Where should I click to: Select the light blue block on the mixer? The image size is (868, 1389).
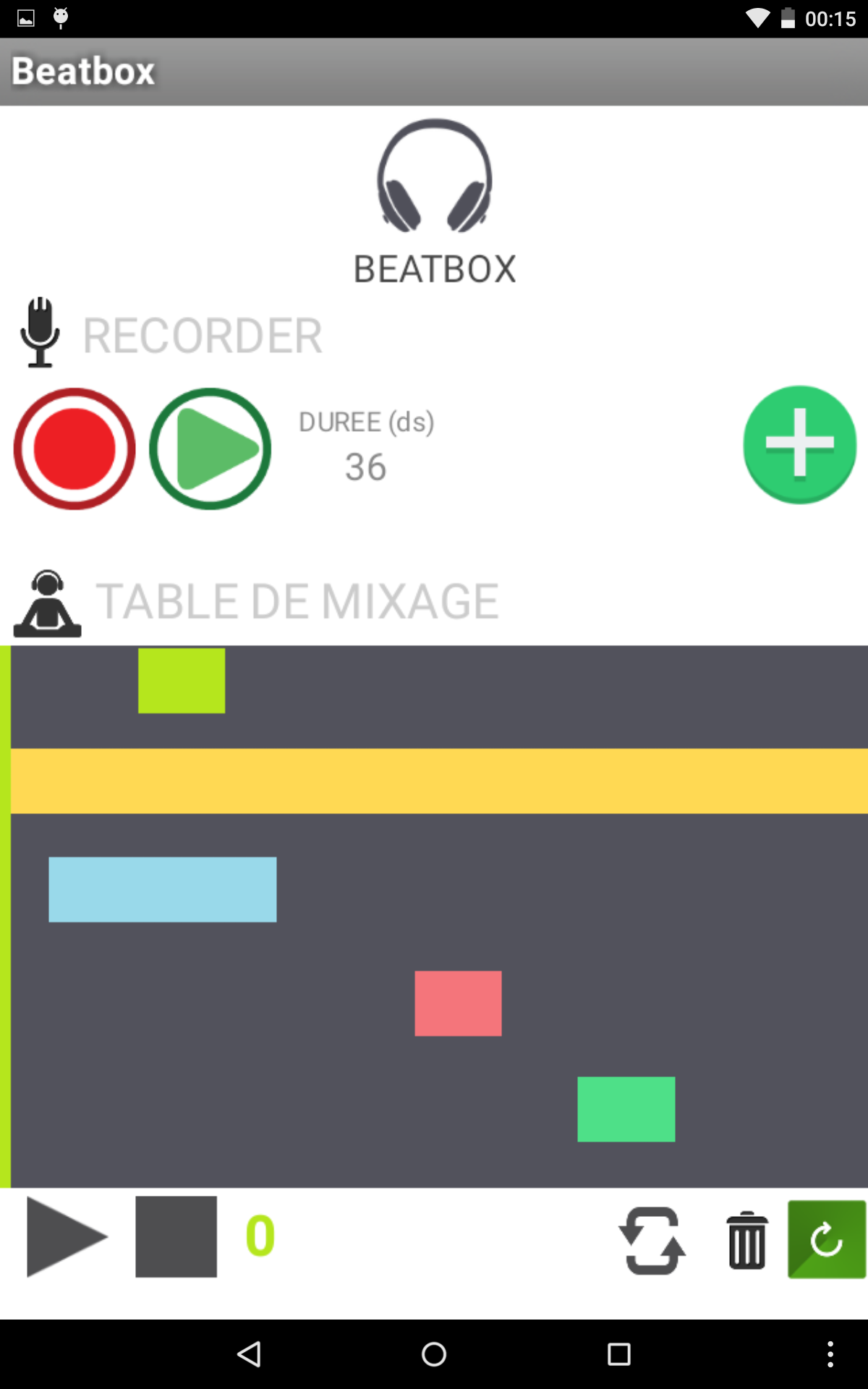tap(163, 889)
